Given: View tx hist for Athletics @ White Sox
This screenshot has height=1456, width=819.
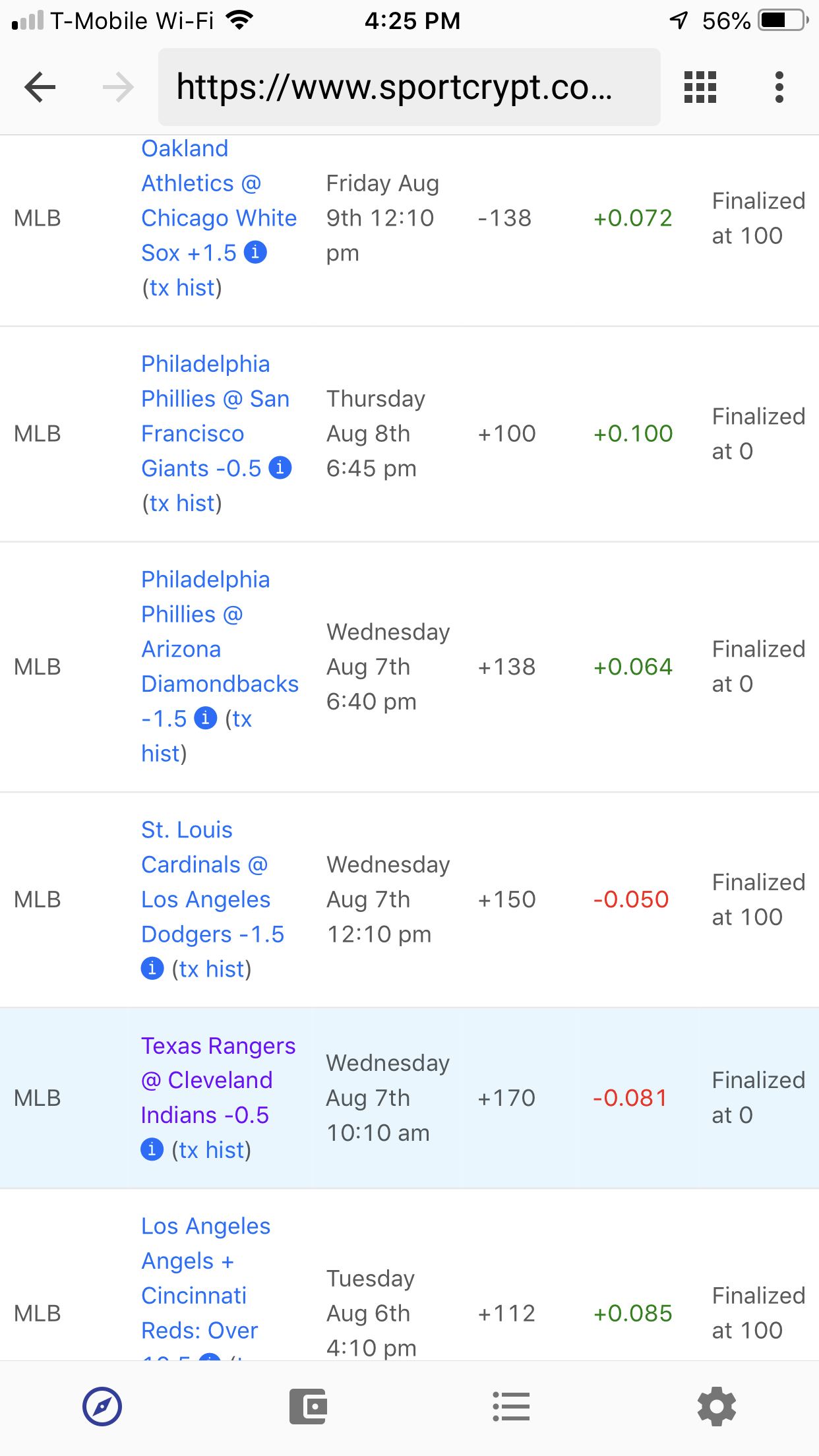Looking at the screenshot, I should click(x=182, y=288).
